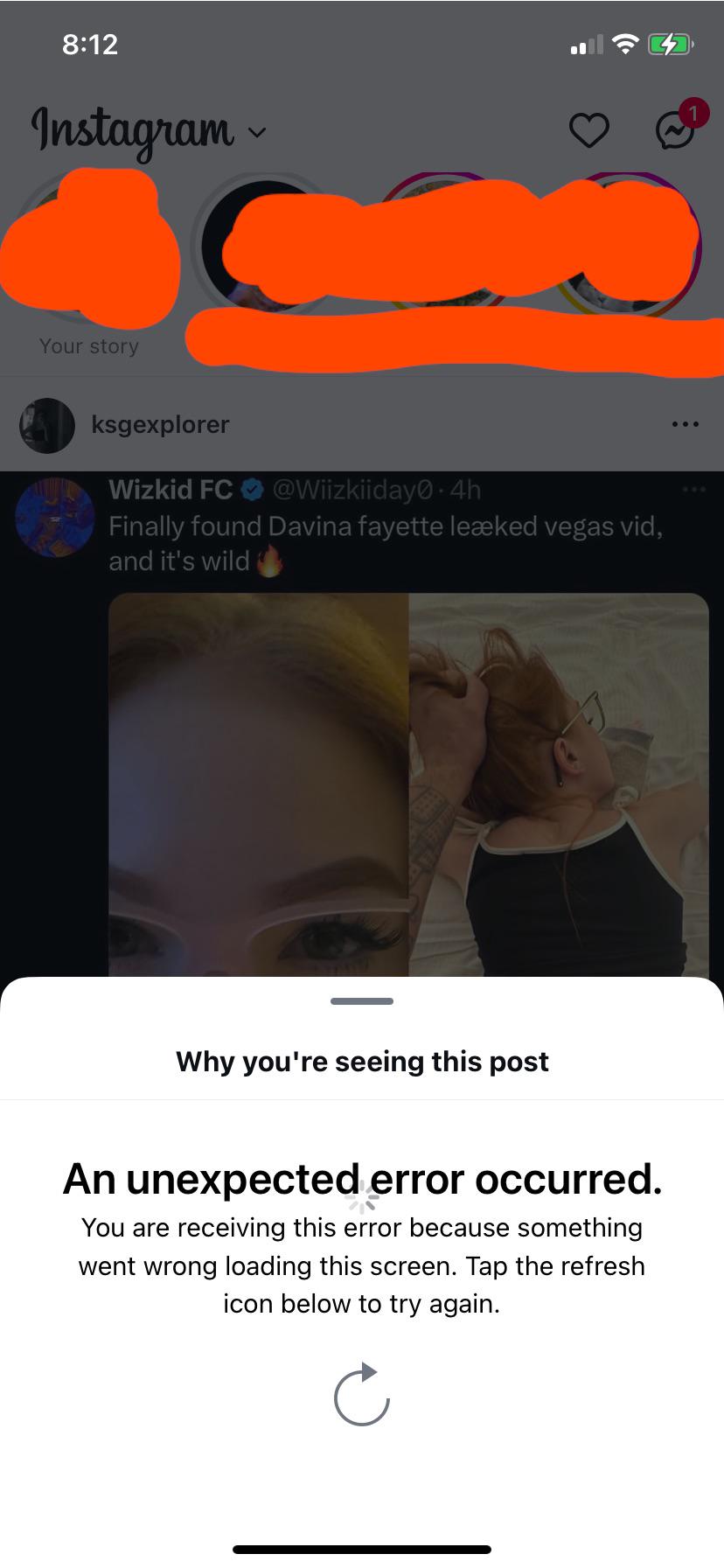Screen dimensions: 724x1568
Task: Open the ksgexplorer post options menu
Action: coord(685,424)
